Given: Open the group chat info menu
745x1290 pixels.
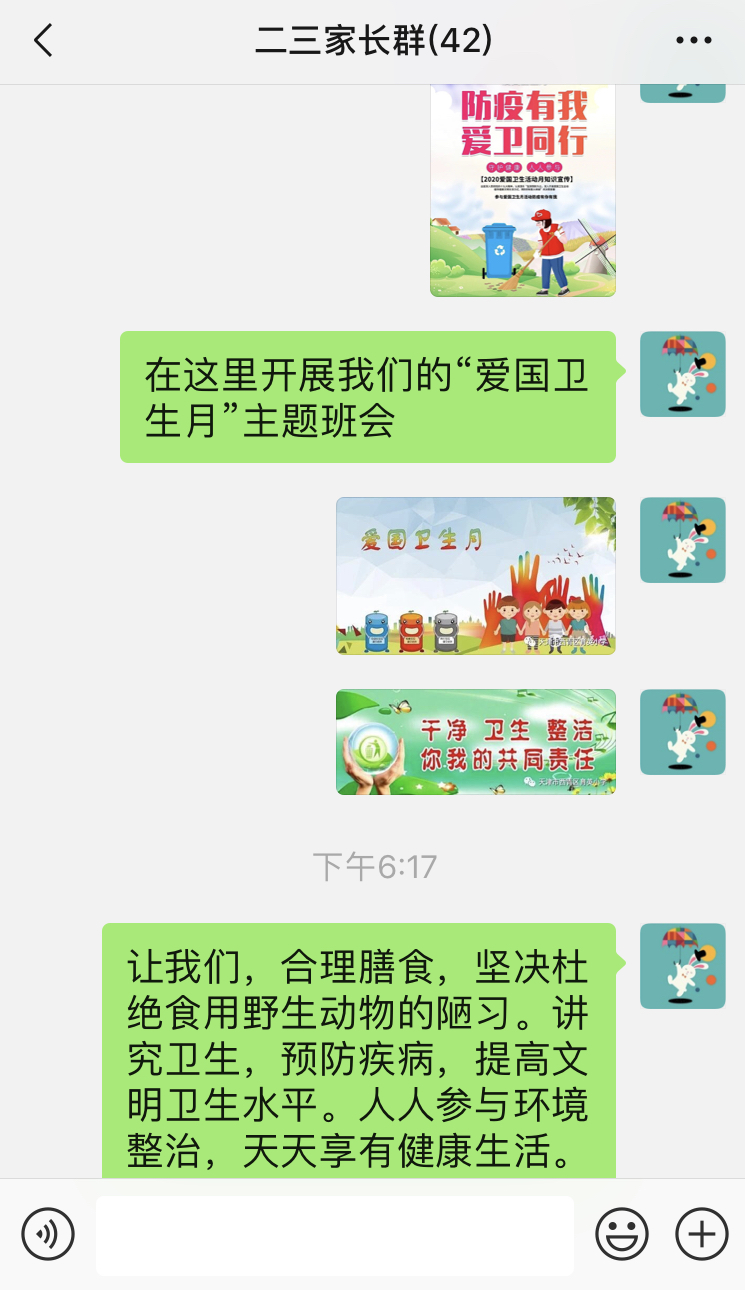Looking at the screenshot, I should pos(693,41).
